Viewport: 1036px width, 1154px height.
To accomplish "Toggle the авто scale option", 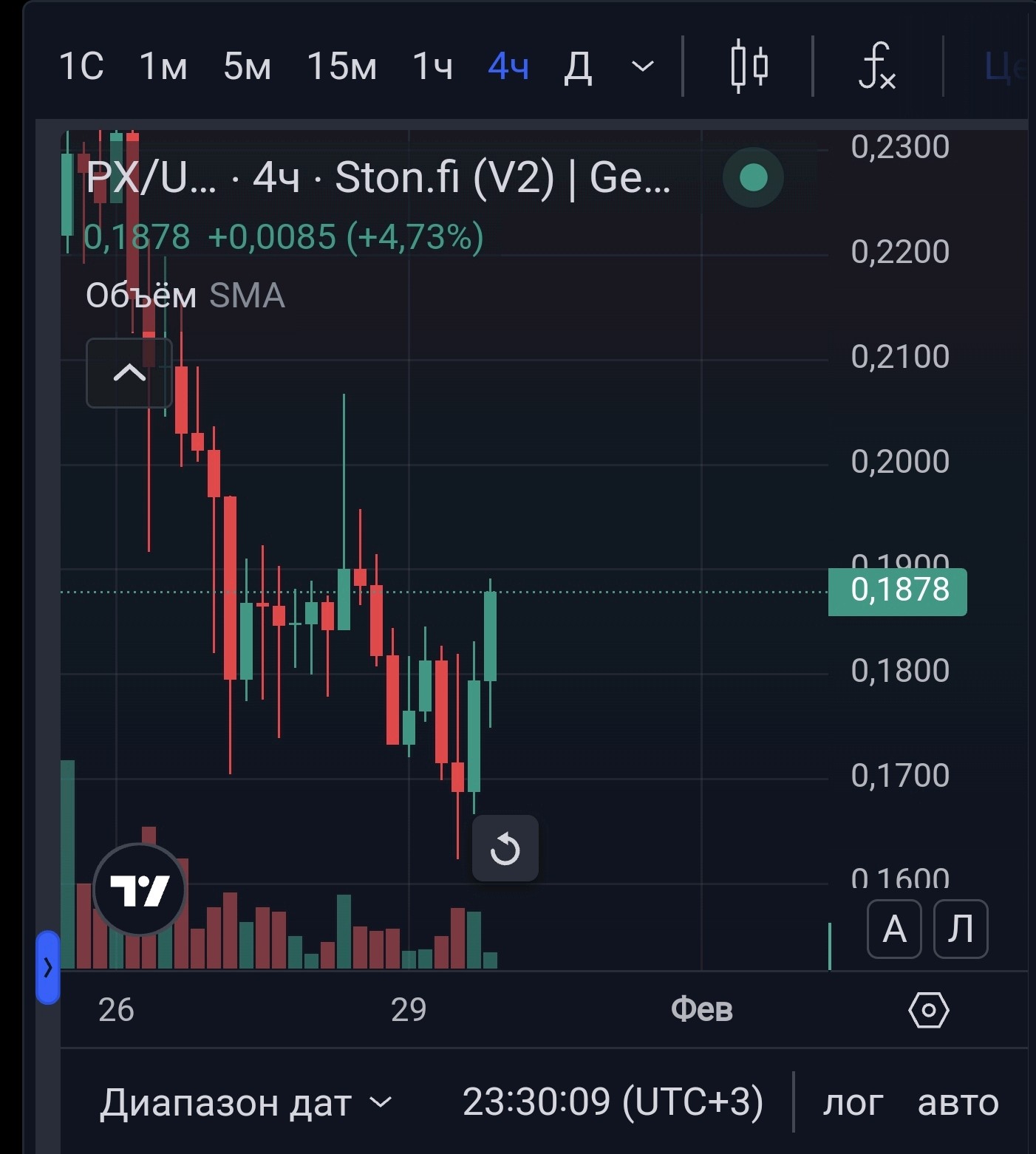I will pos(958,1103).
